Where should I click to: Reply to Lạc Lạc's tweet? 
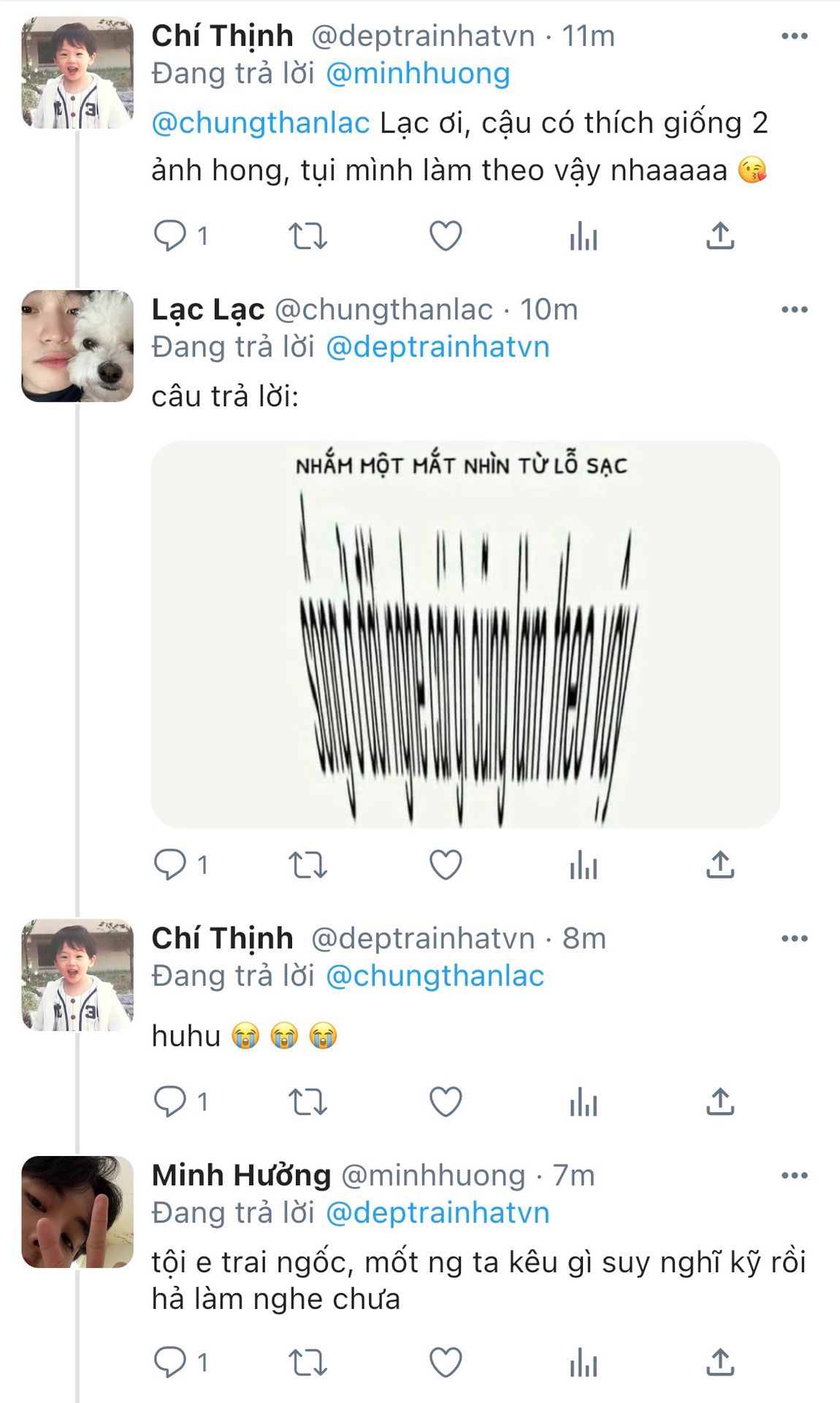point(170,865)
